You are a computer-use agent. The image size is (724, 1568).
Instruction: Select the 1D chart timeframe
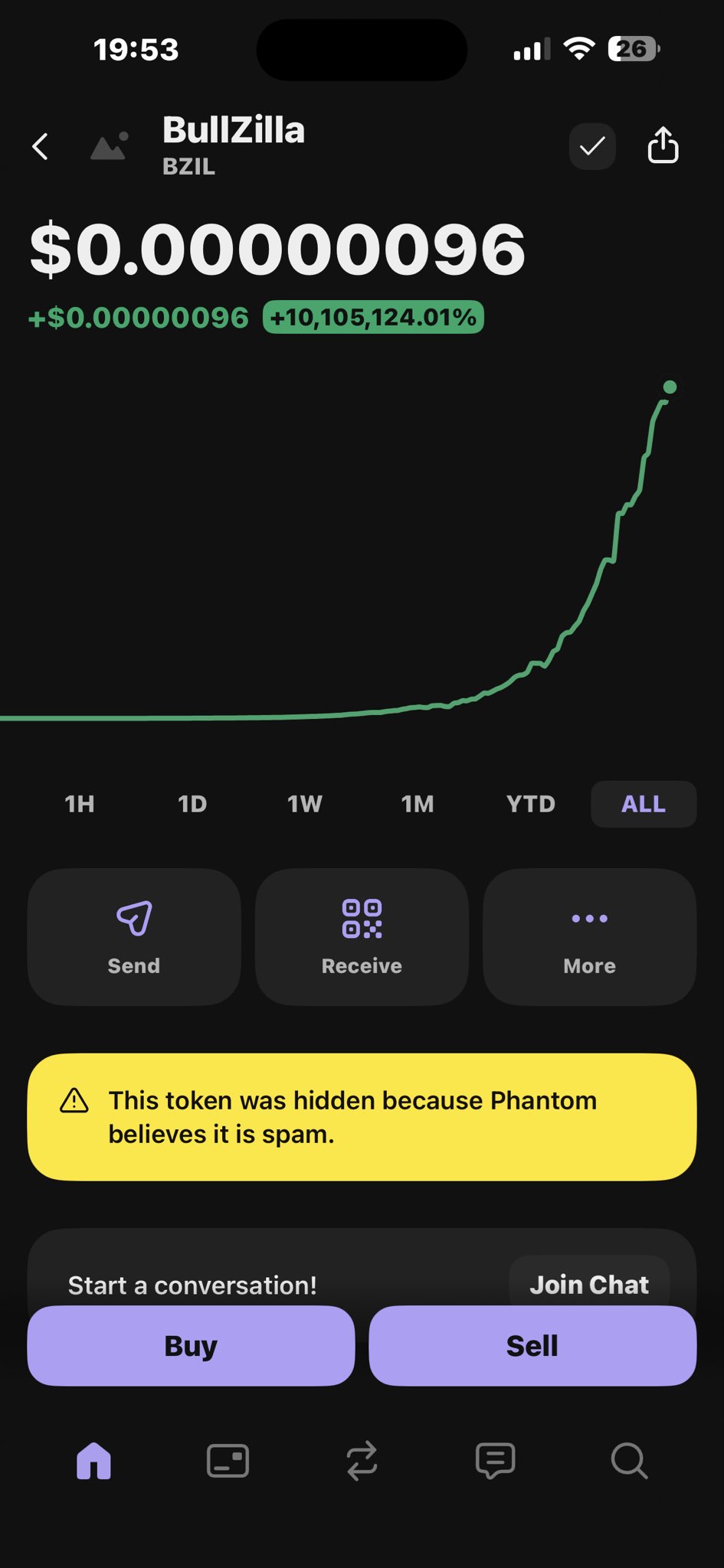[x=192, y=804]
